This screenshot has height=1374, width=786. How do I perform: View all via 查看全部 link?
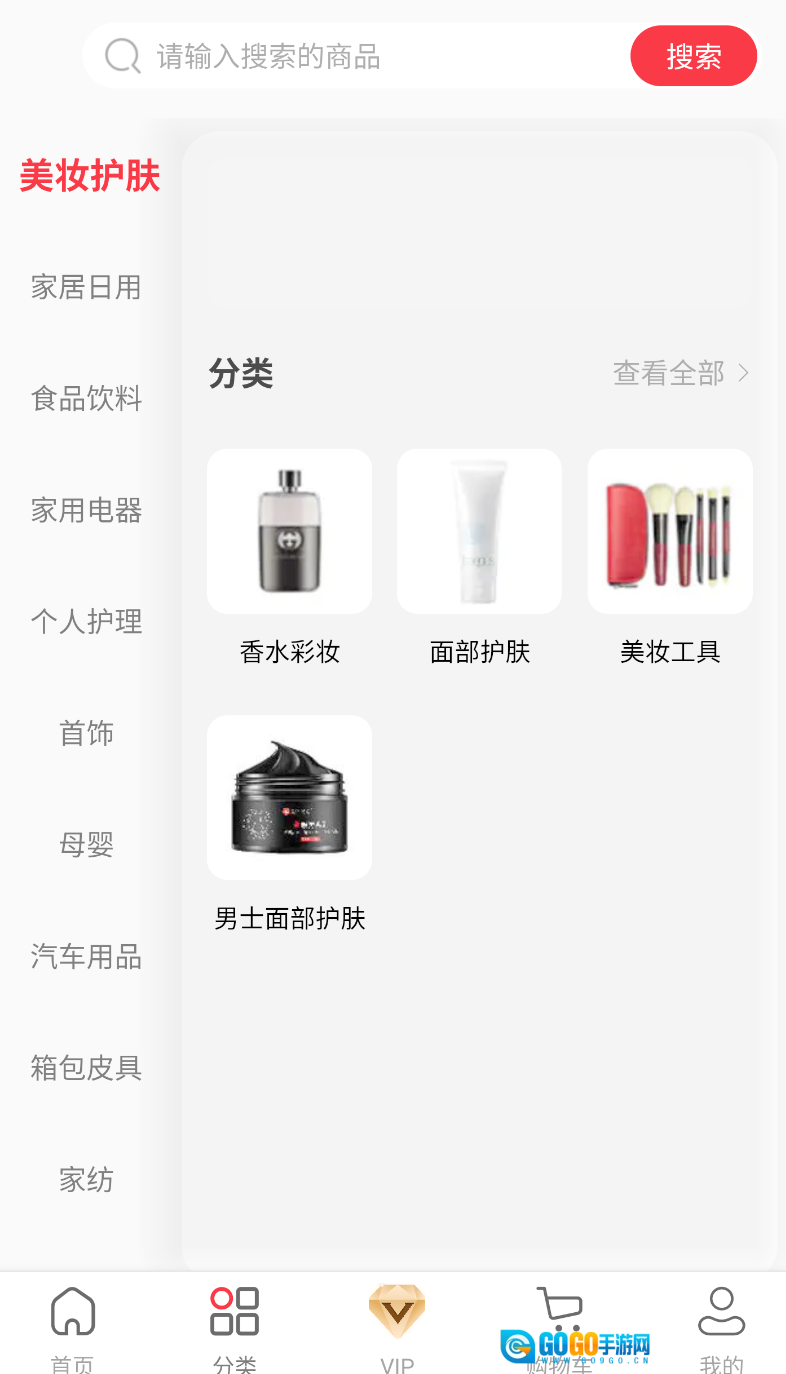(x=680, y=374)
